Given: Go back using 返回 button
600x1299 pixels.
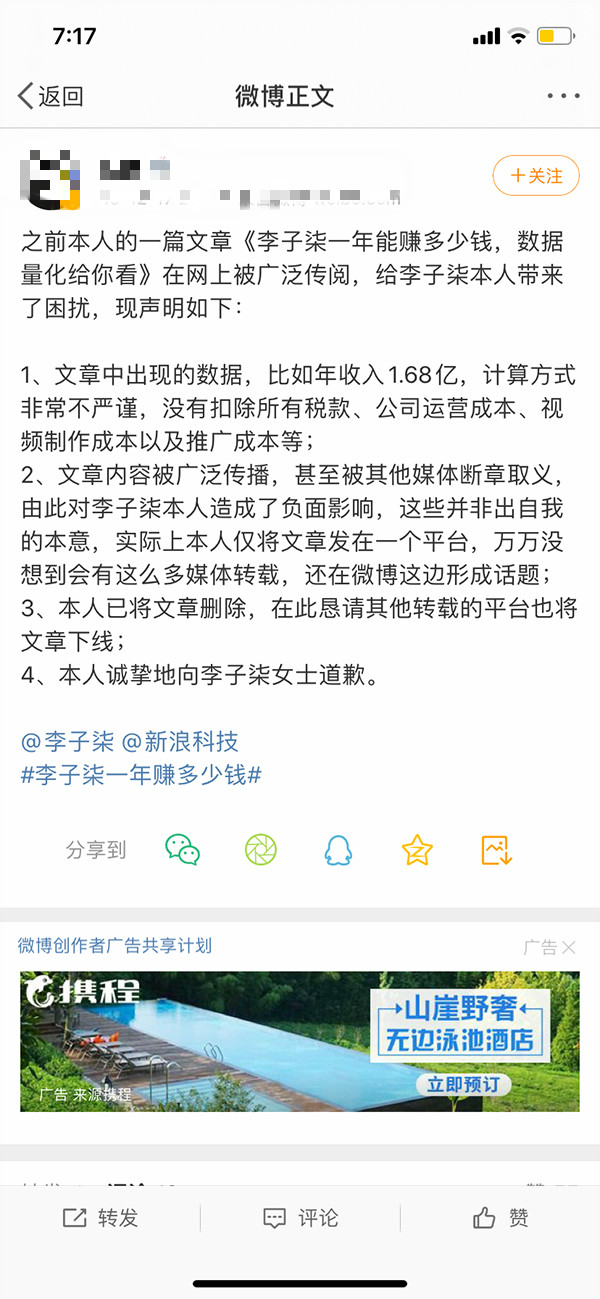Looking at the screenshot, I should 50,96.
